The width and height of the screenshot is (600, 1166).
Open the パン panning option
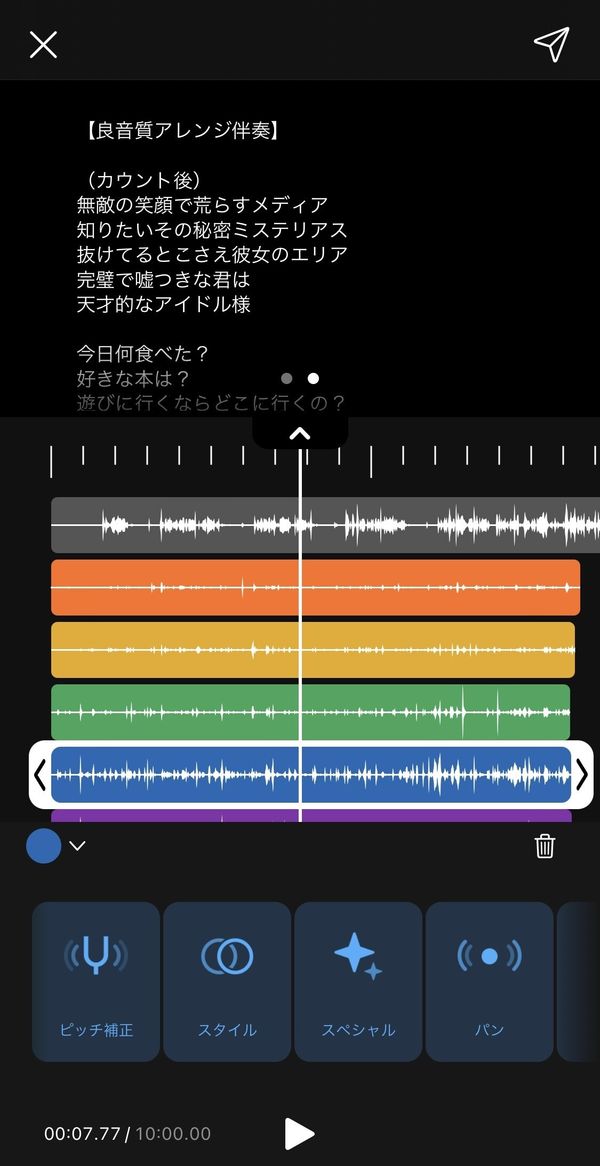point(489,982)
